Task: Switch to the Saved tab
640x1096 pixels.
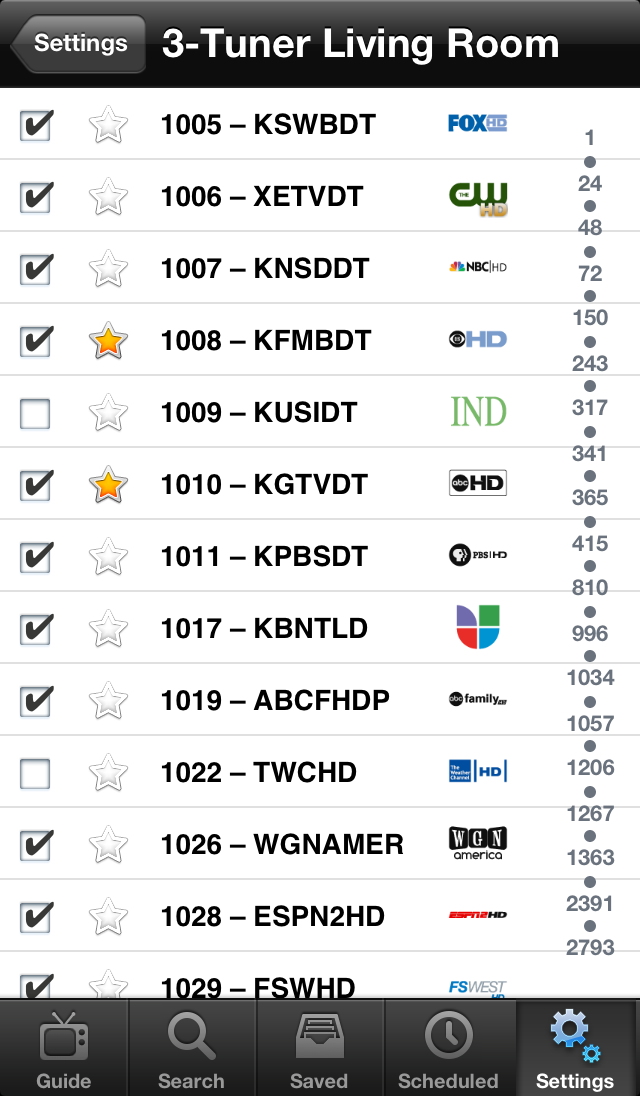Action: [x=319, y=1049]
